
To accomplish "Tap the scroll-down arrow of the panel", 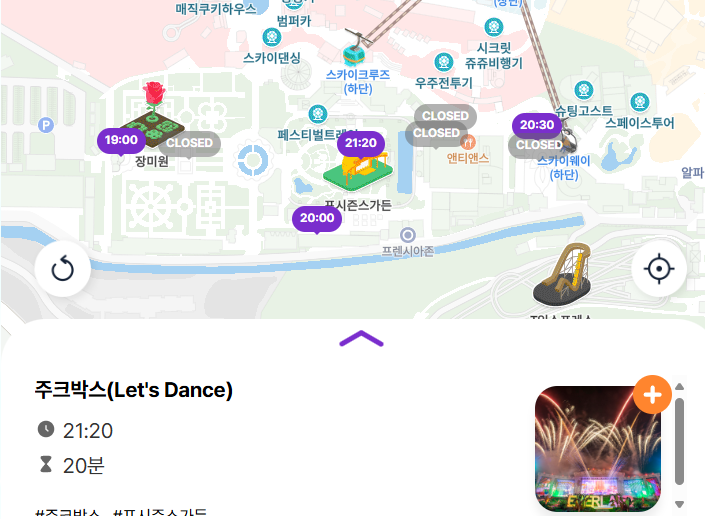I will (x=680, y=504).
